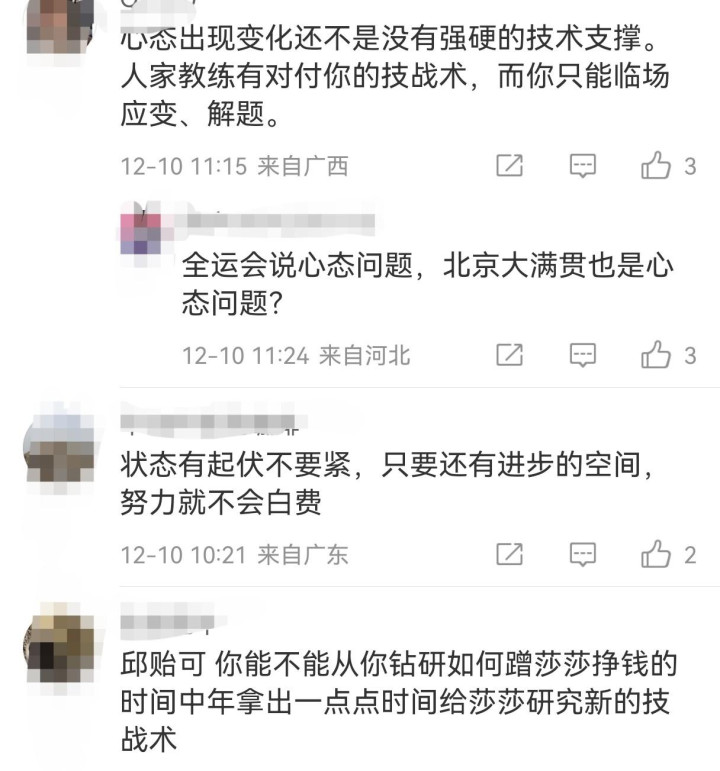Share the 12-10 11:15 Guangxi comment
The width and height of the screenshot is (720, 771).
(510, 165)
